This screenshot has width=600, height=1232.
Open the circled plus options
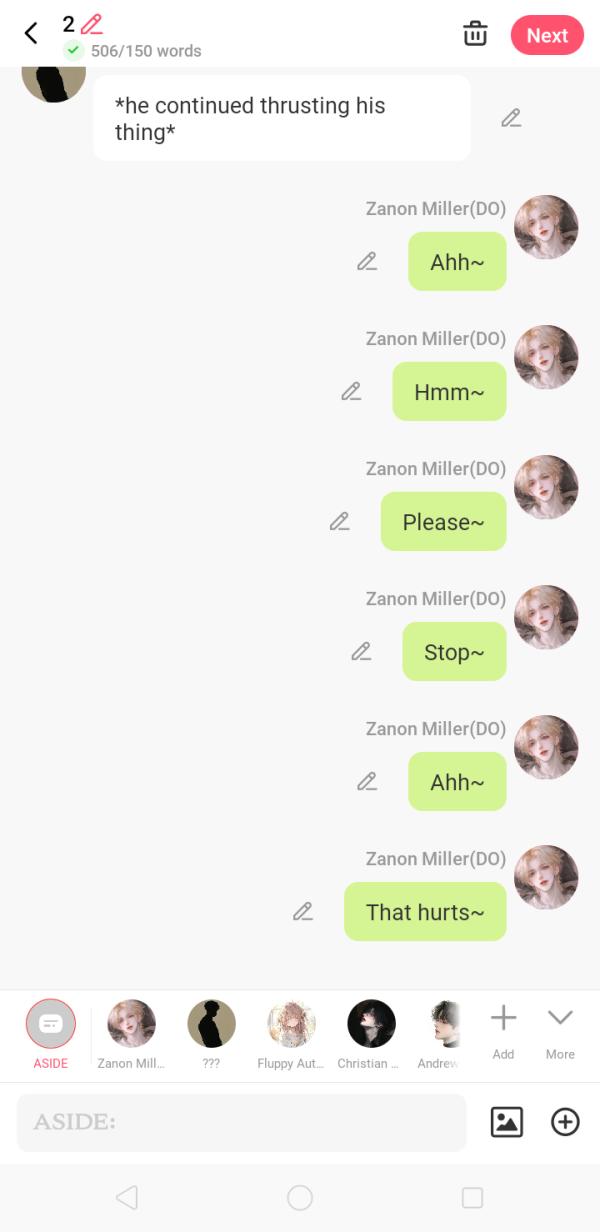[x=565, y=1122]
